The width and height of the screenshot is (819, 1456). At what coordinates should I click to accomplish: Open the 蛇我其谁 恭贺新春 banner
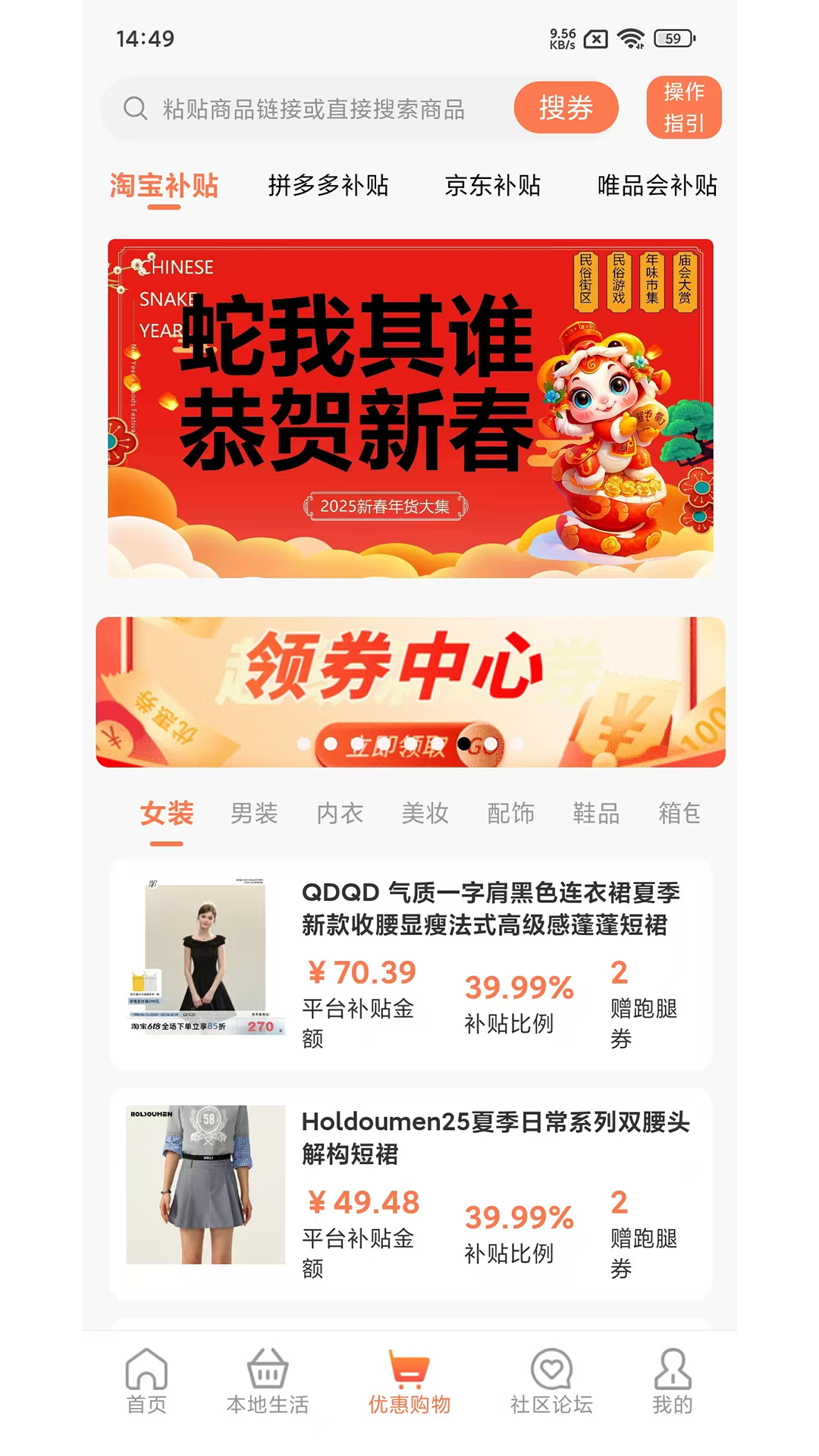tap(410, 408)
